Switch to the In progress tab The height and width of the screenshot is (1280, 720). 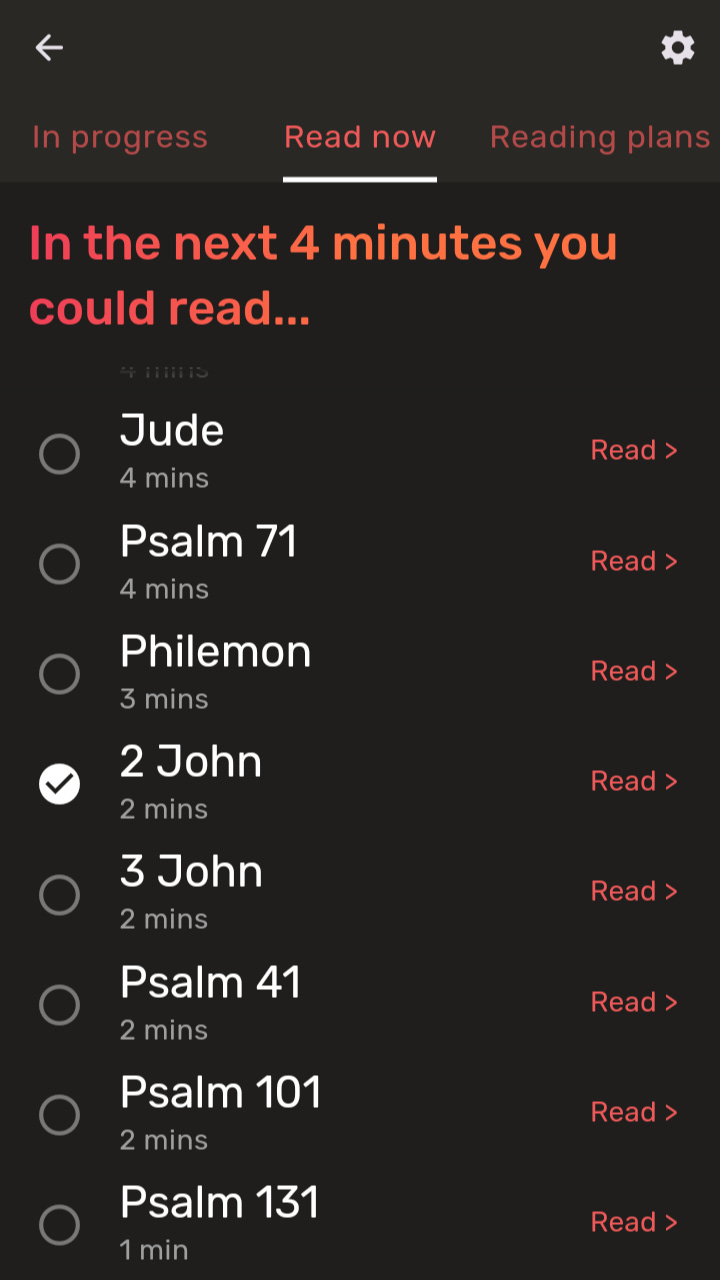(120, 137)
